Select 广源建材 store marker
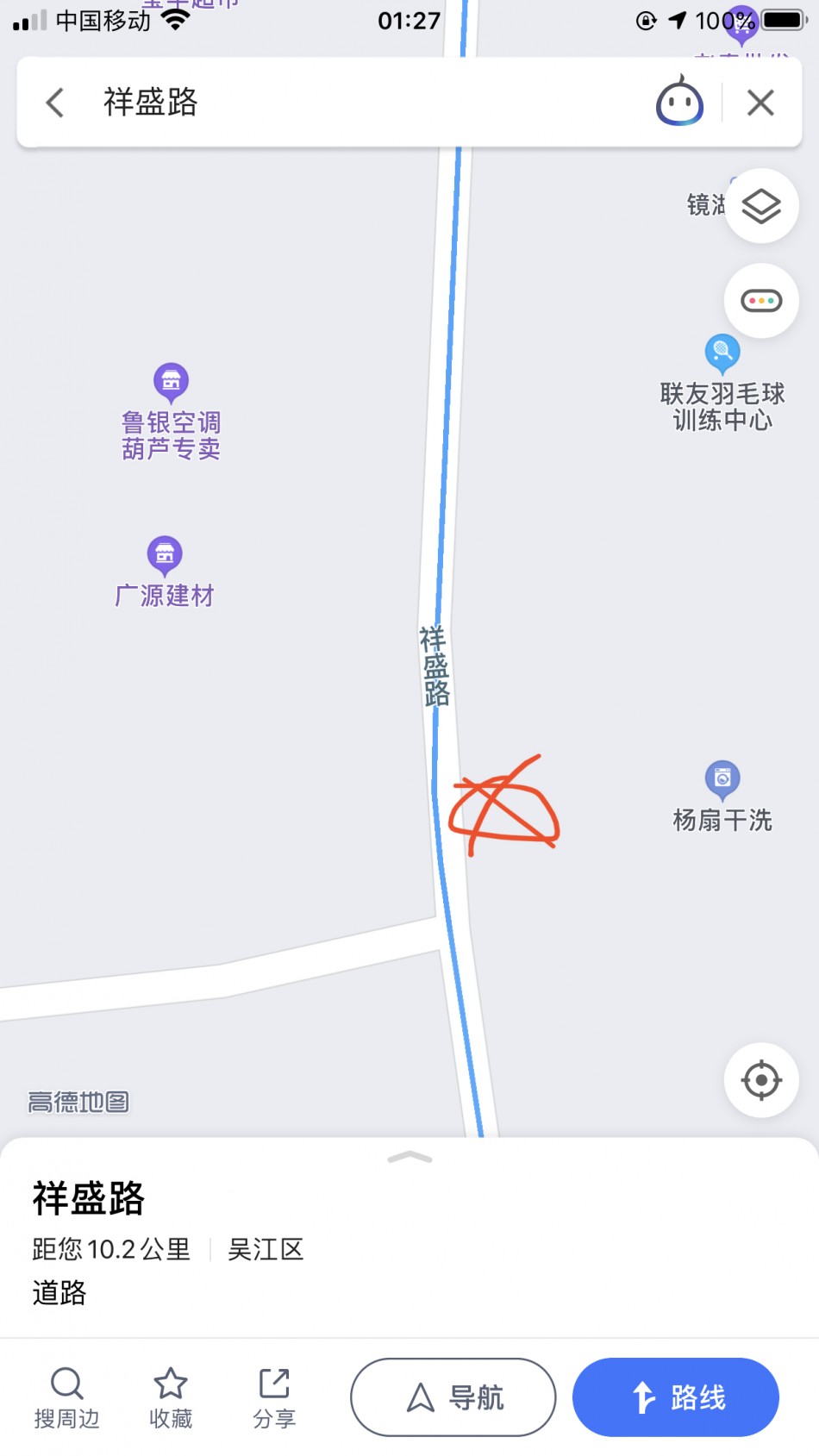Viewport: 819px width, 1456px height. (x=165, y=555)
